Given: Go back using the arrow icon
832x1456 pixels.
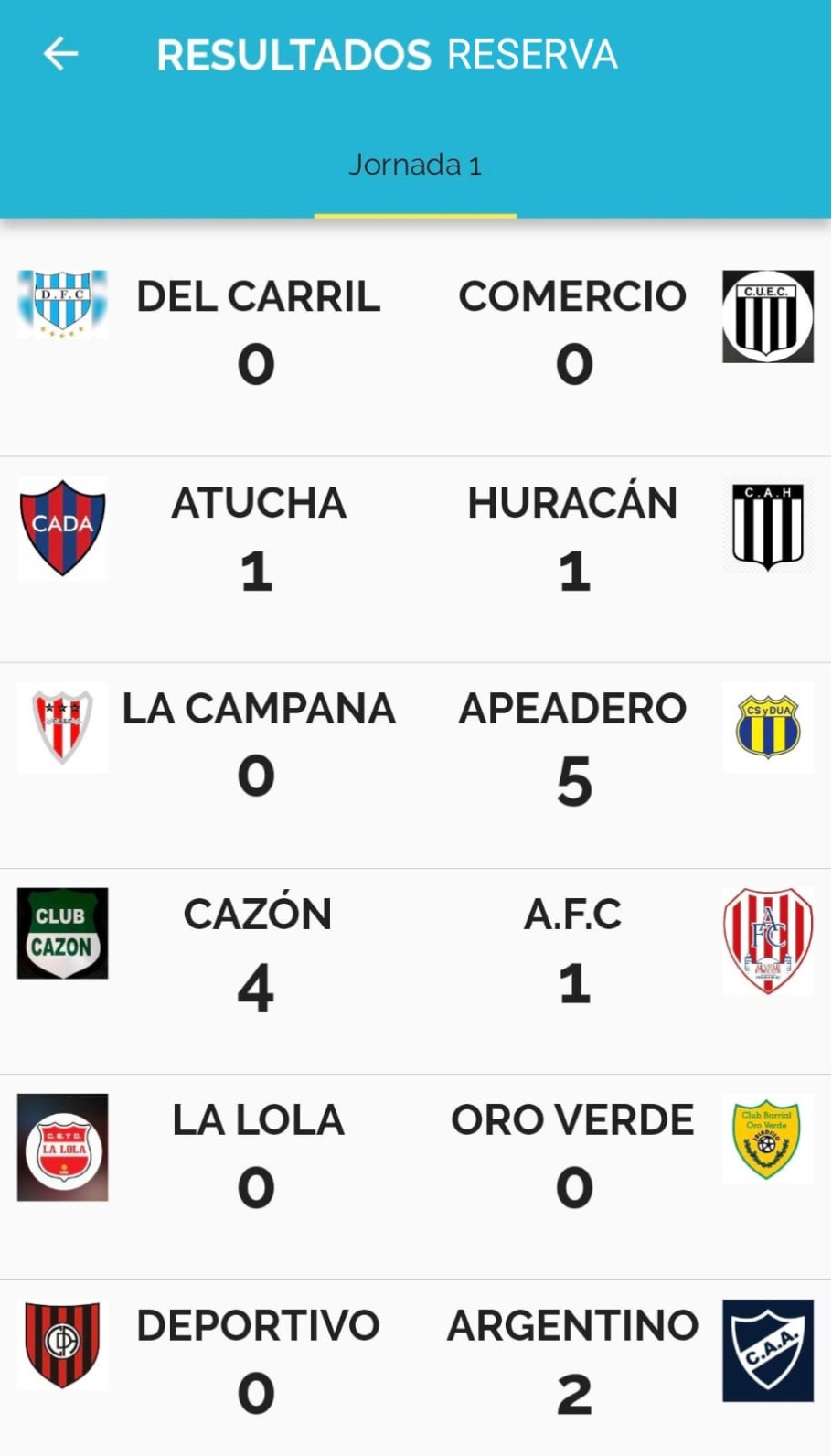Looking at the screenshot, I should [60, 54].
